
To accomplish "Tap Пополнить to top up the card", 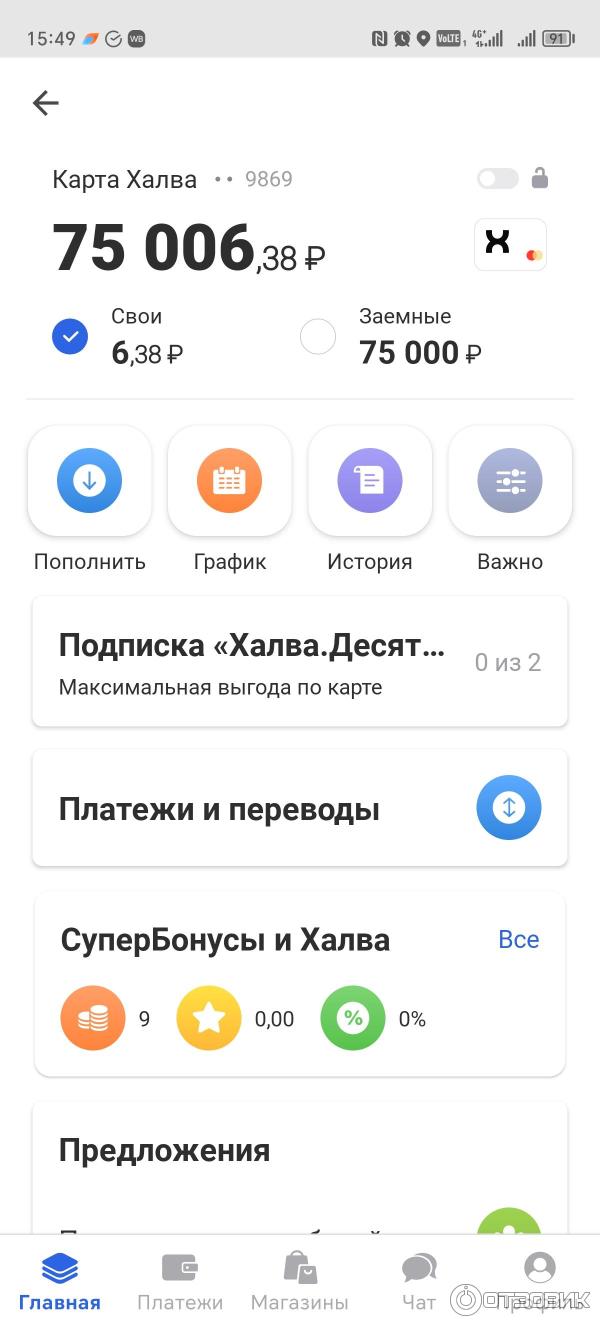I will coord(90,481).
